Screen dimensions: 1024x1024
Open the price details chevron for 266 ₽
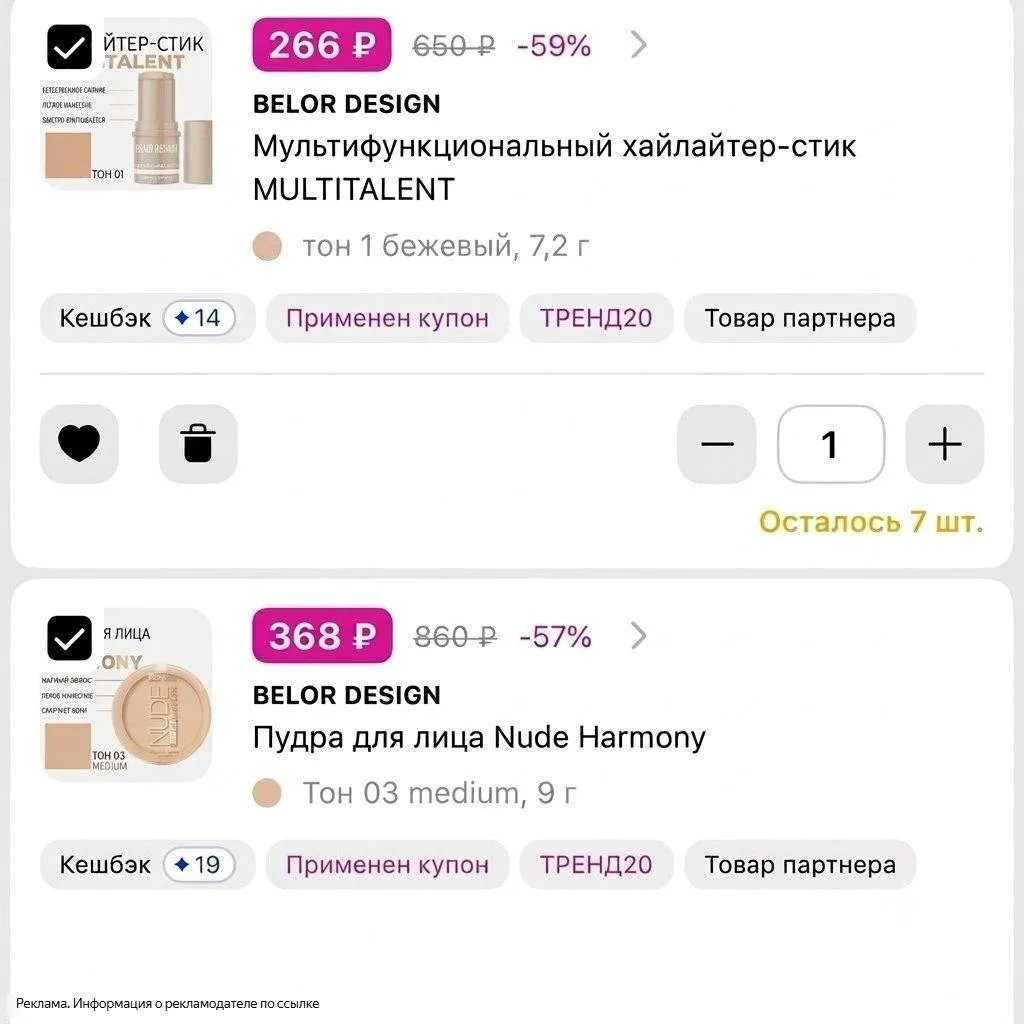click(639, 45)
